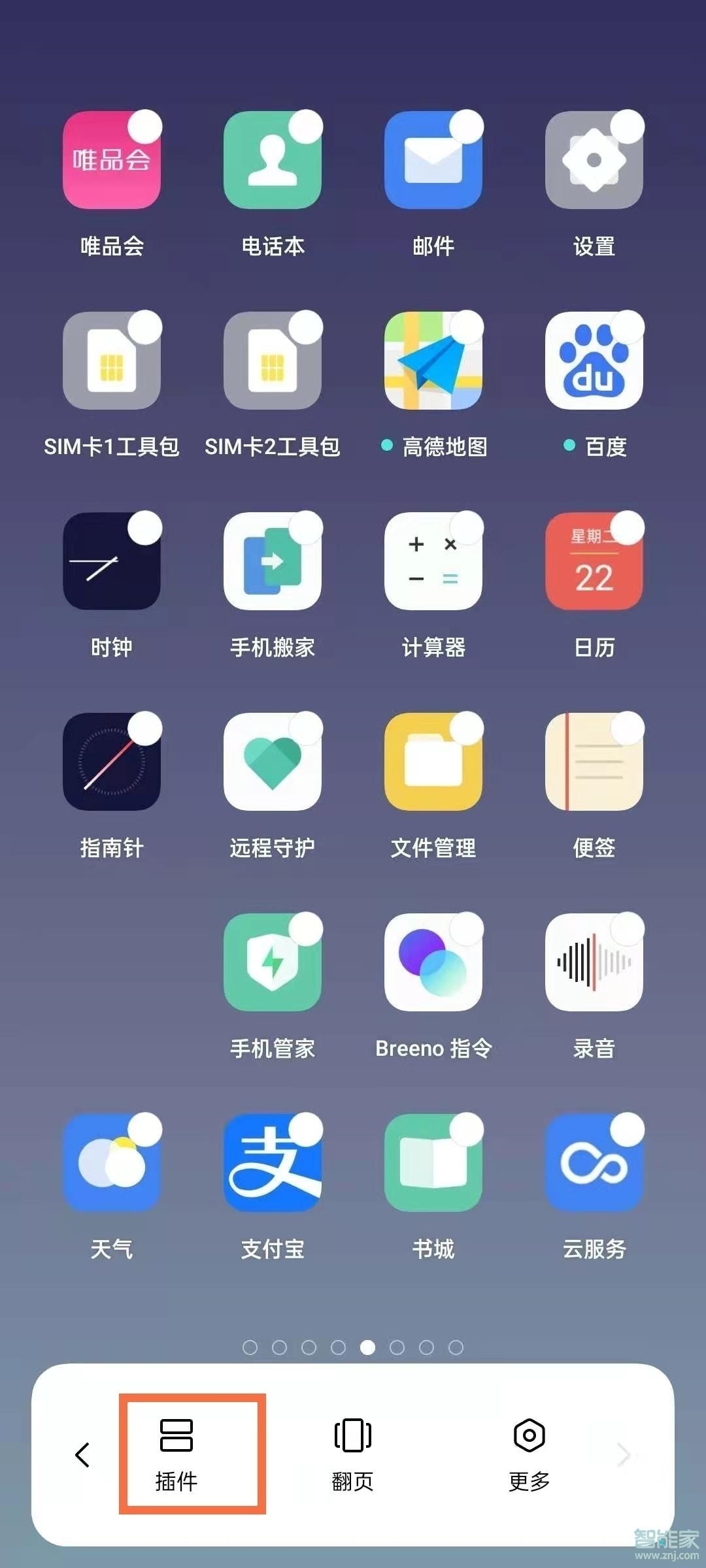
Task: Toggle the selection badge on 云服务
Action: (626, 1130)
